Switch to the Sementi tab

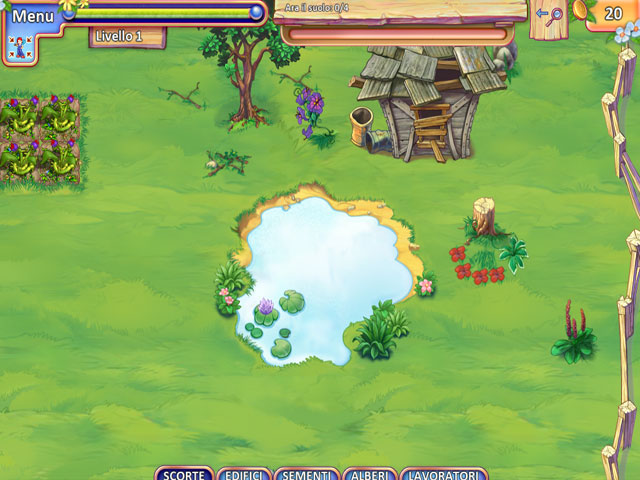point(305,474)
